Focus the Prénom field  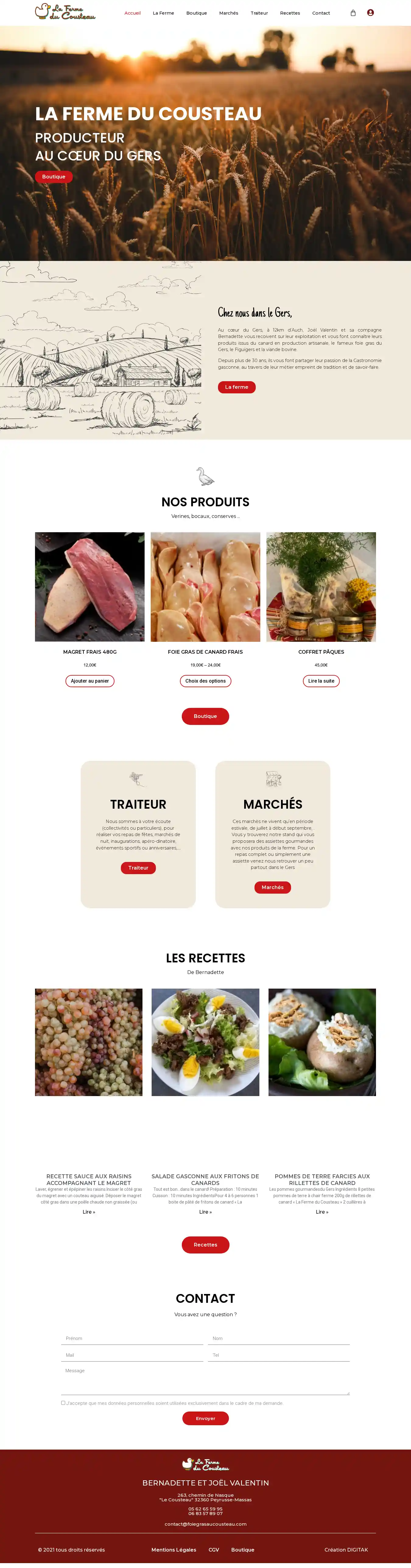(132, 1338)
